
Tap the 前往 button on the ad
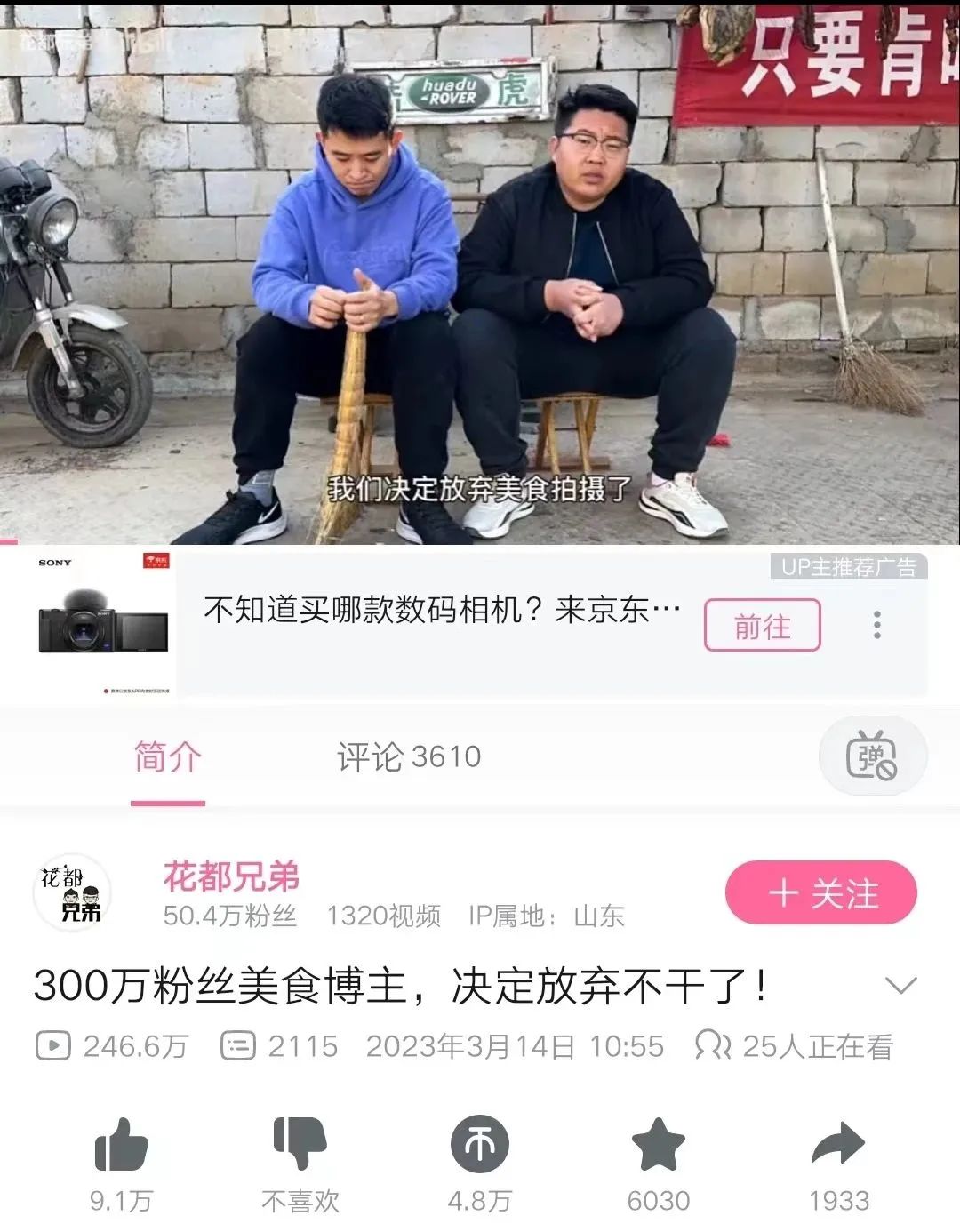pyautogui.click(x=763, y=626)
